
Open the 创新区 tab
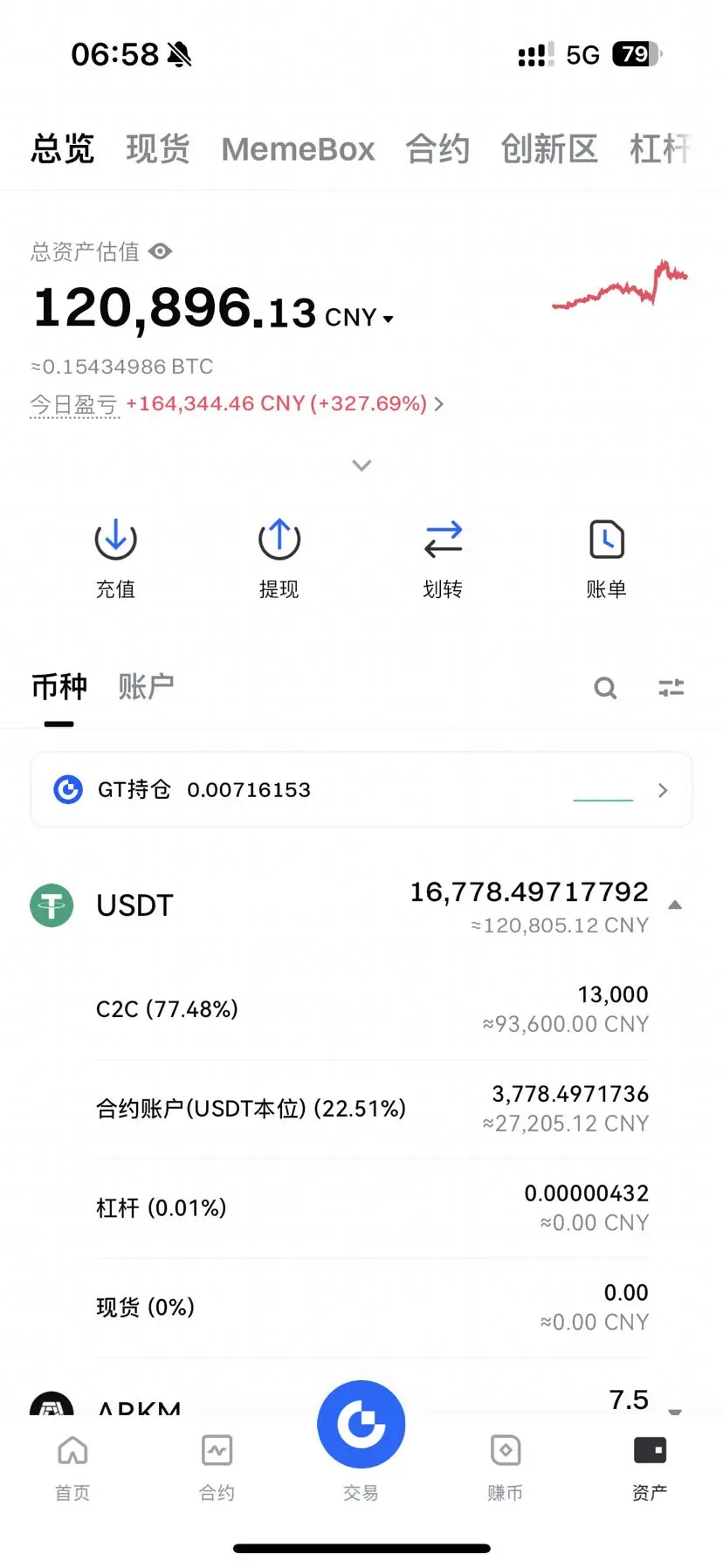(549, 149)
